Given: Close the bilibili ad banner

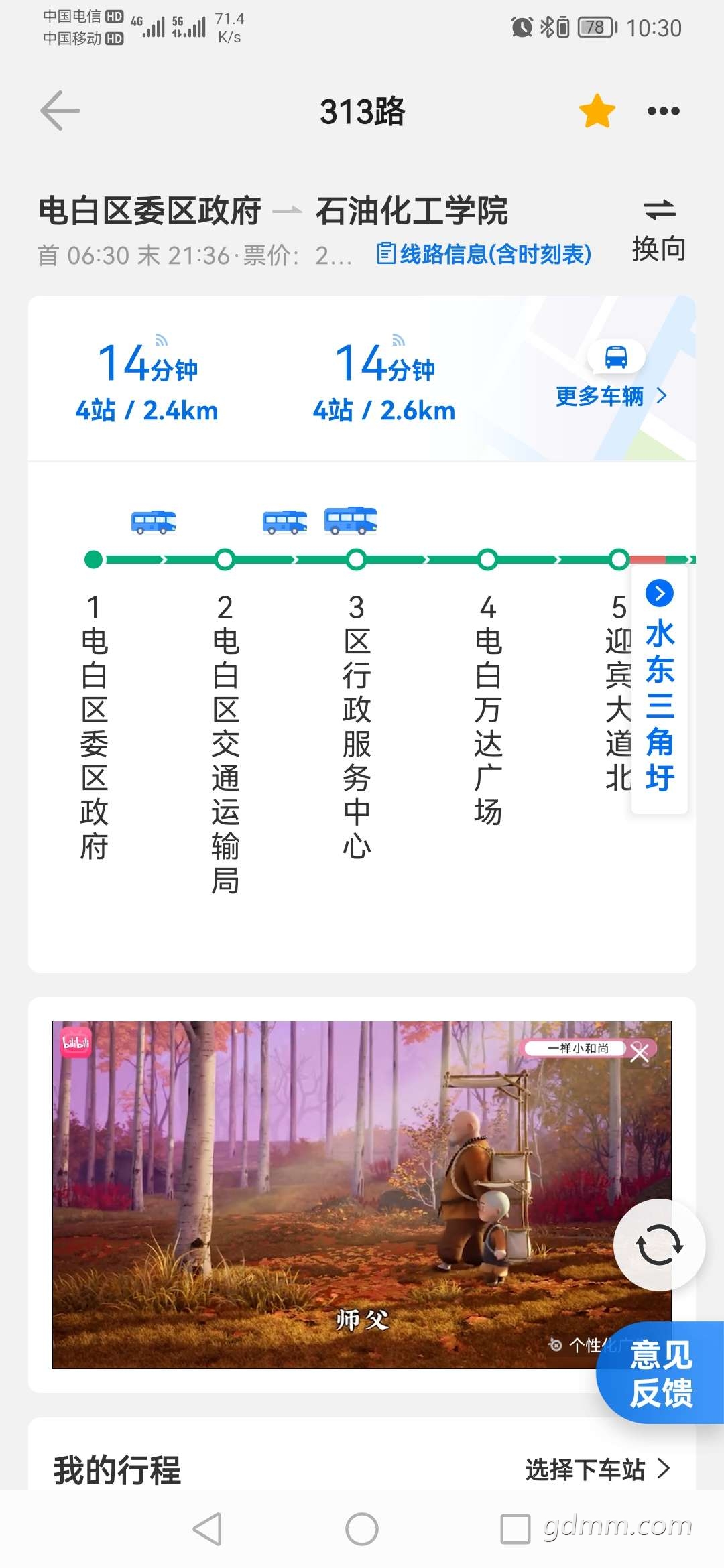Looking at the screenshot, I should tap(640, 1053).
